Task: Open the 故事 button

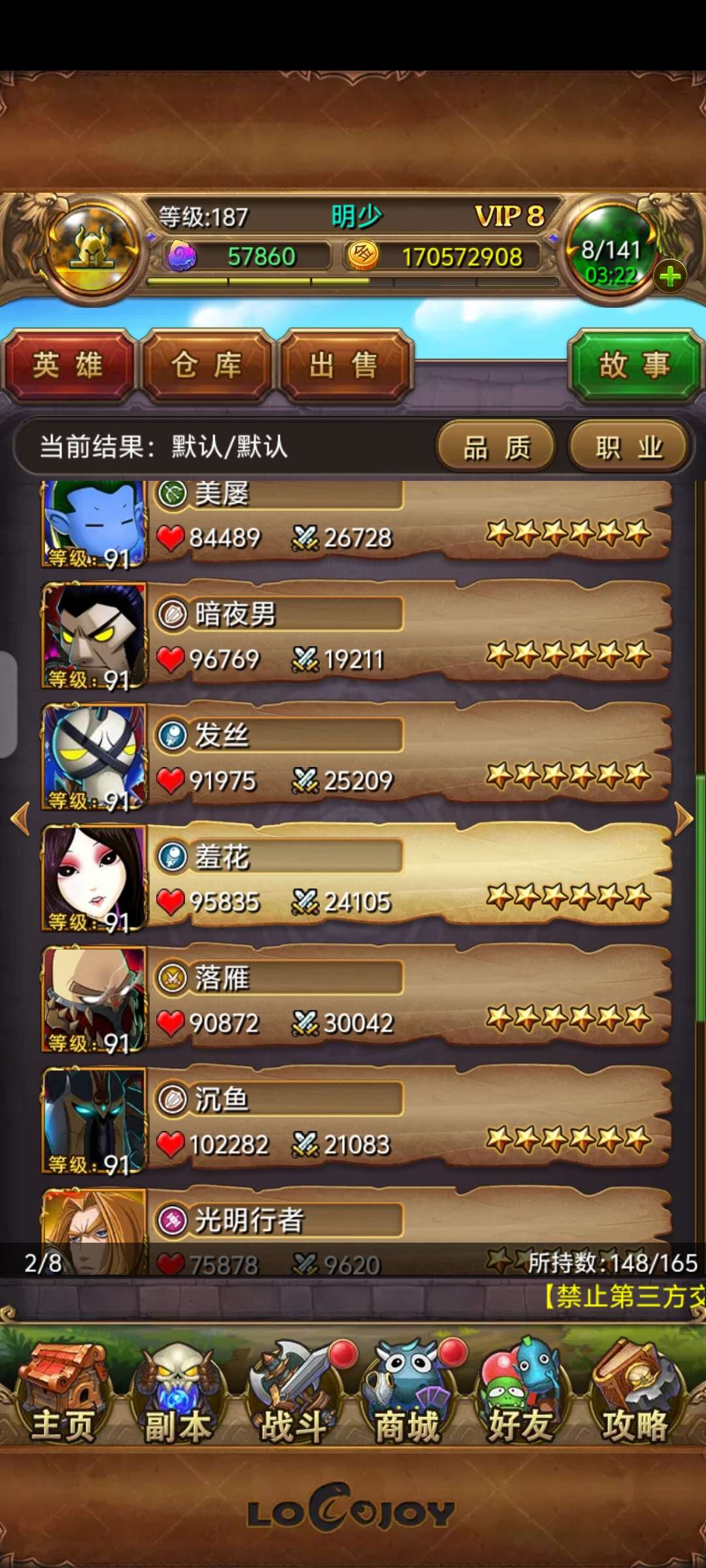Action: (635, 365)
